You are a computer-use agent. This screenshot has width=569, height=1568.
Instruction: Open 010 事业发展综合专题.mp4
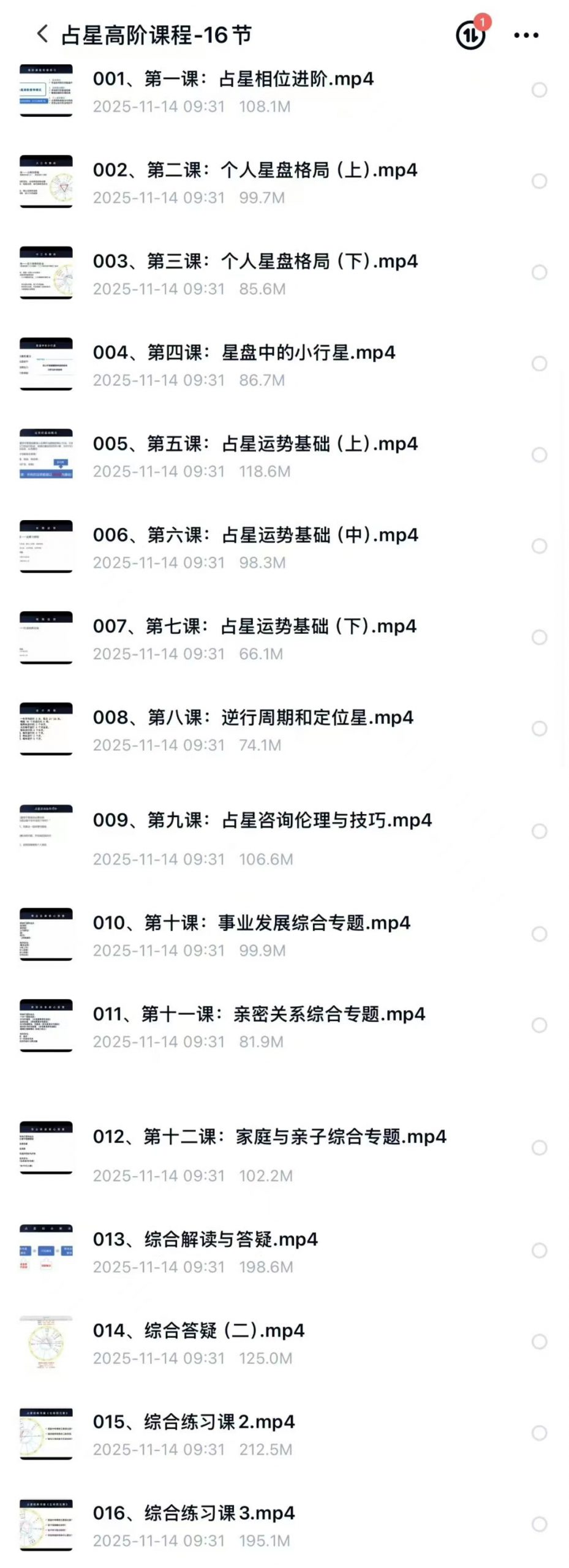[x=251, y=923]
